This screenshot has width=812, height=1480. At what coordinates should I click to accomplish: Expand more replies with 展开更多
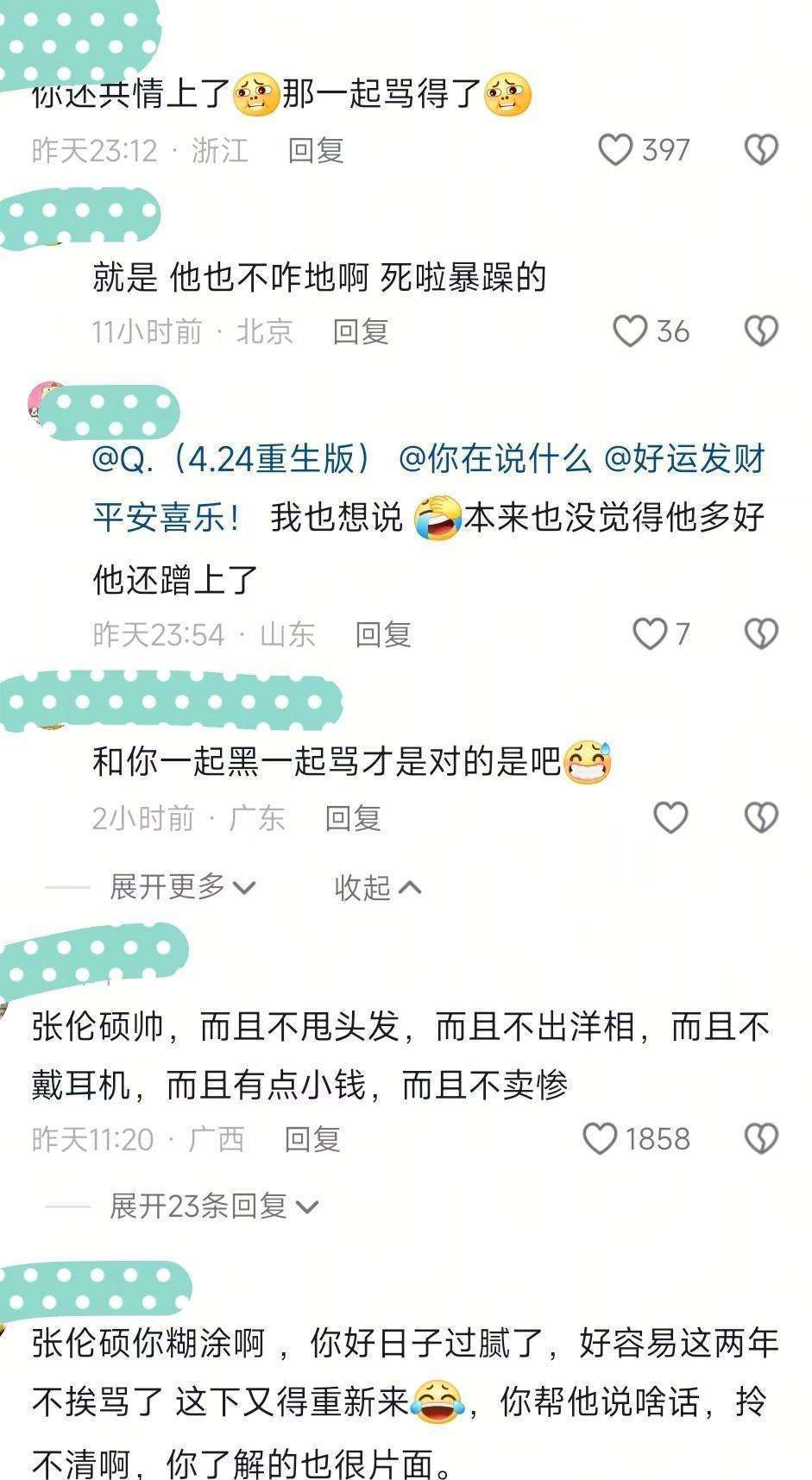coord(182,886)
